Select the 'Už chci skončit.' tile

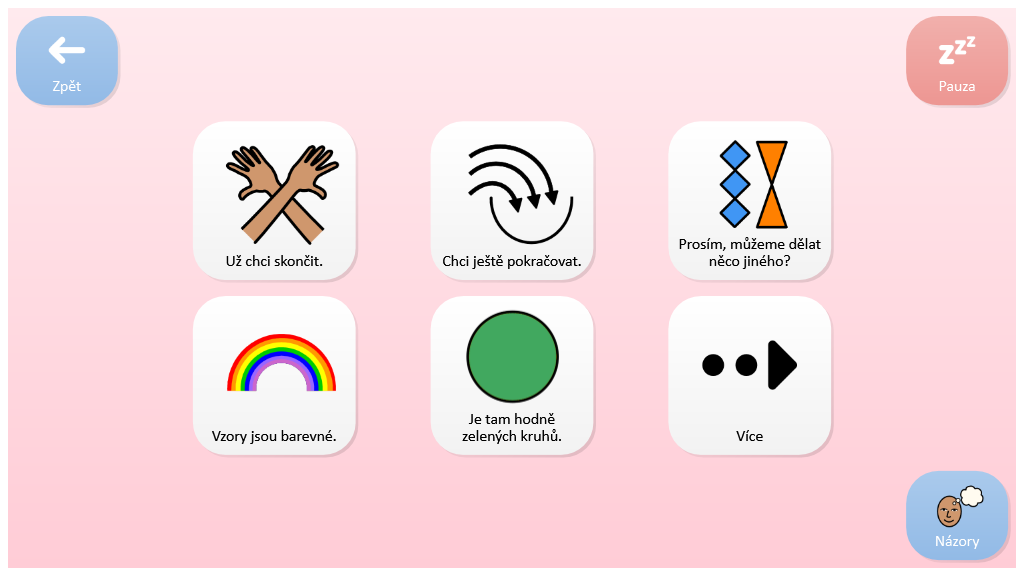coord(274,201)
